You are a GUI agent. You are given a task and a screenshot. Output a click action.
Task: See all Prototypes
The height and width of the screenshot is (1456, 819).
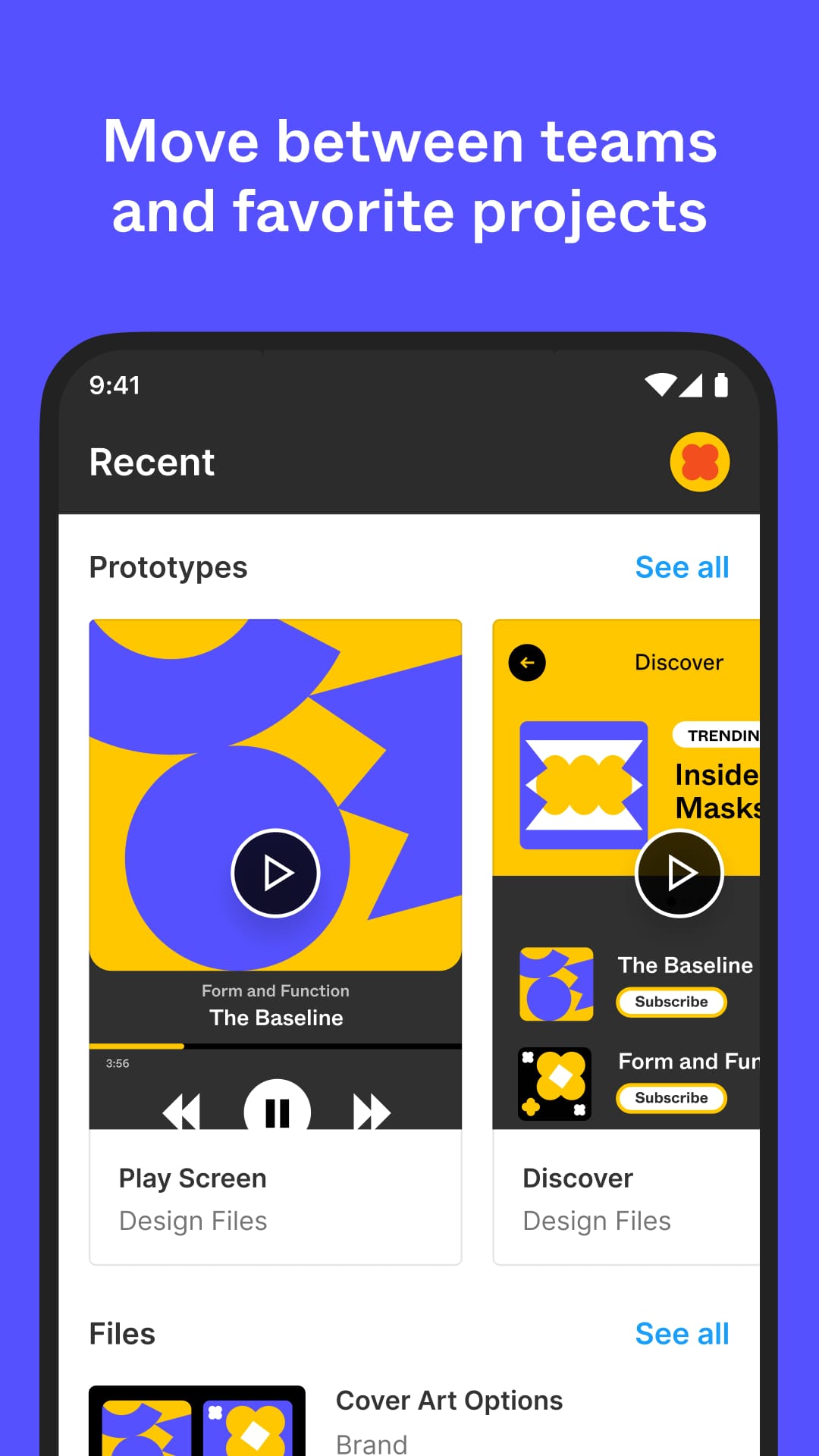[x=681, y=566]
